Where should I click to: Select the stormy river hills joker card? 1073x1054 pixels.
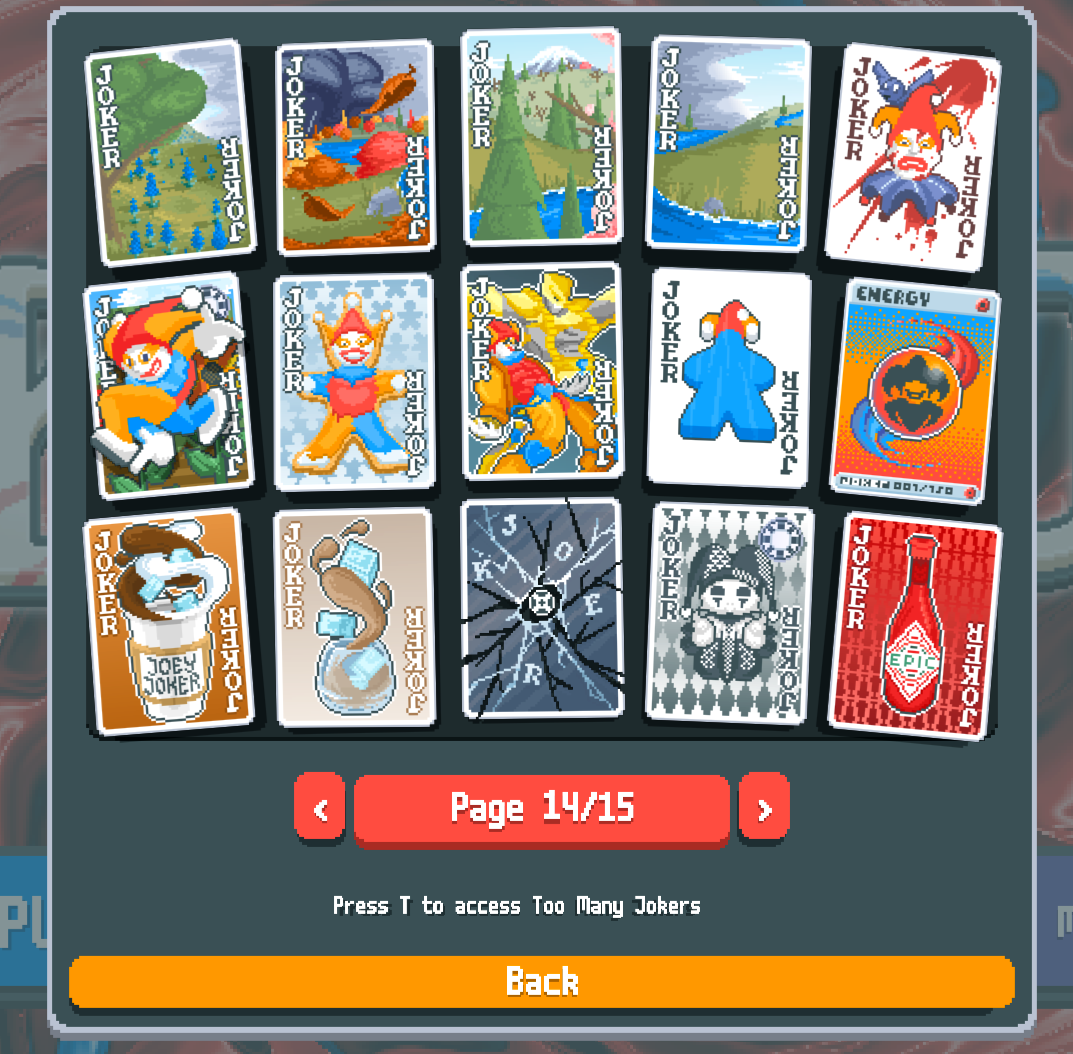pyautogui.click(x=729, y=143)
